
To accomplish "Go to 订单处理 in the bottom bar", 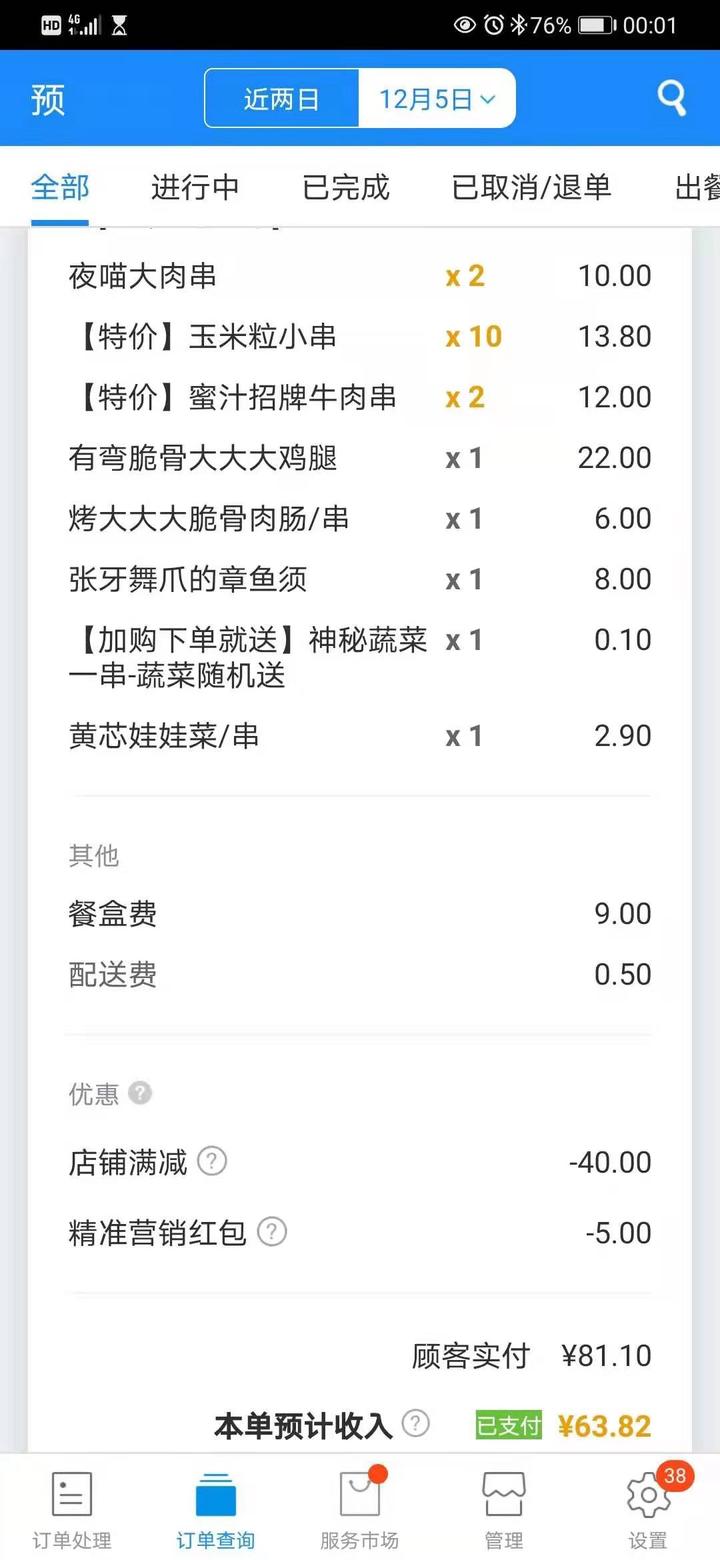I will tap(72, 1510).
